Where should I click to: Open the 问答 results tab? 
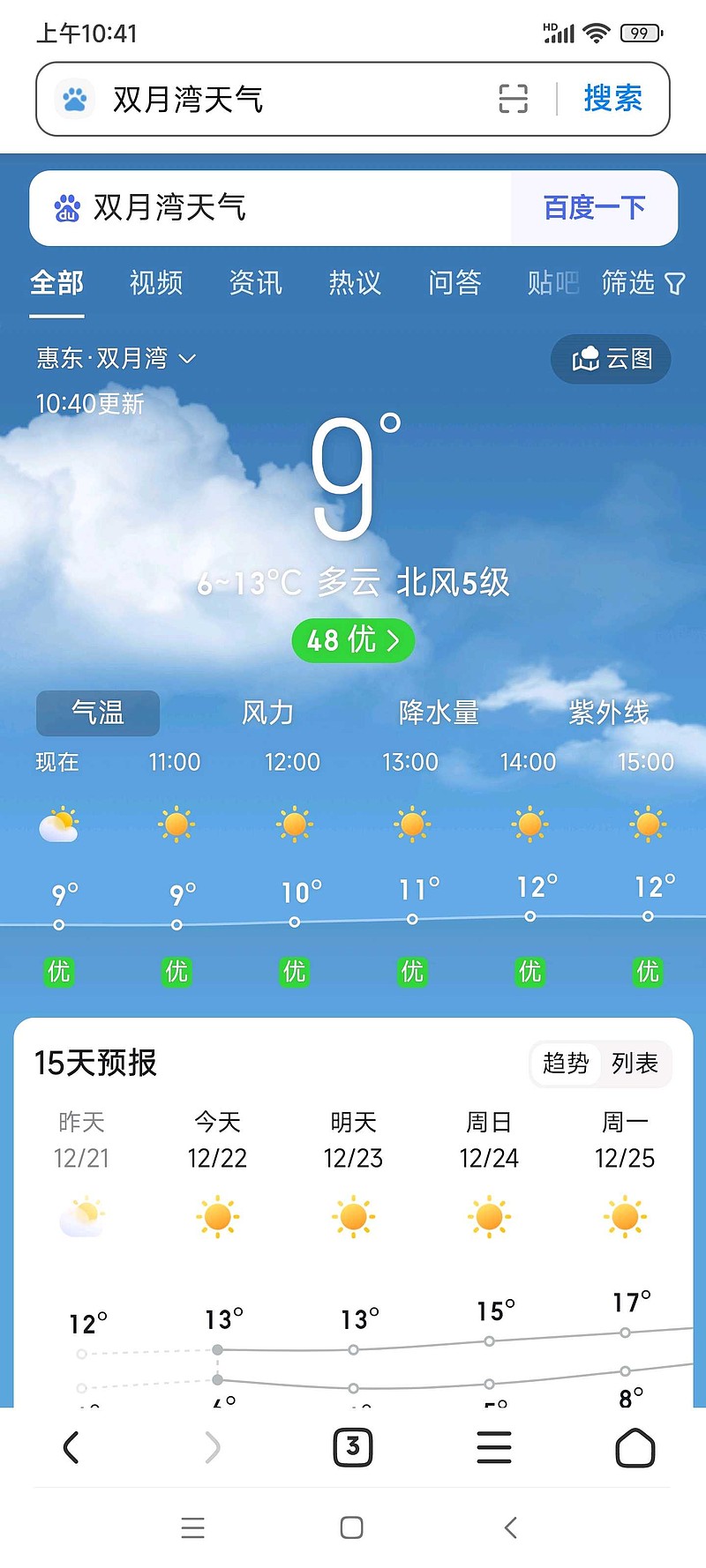click(x=454, y=283)
